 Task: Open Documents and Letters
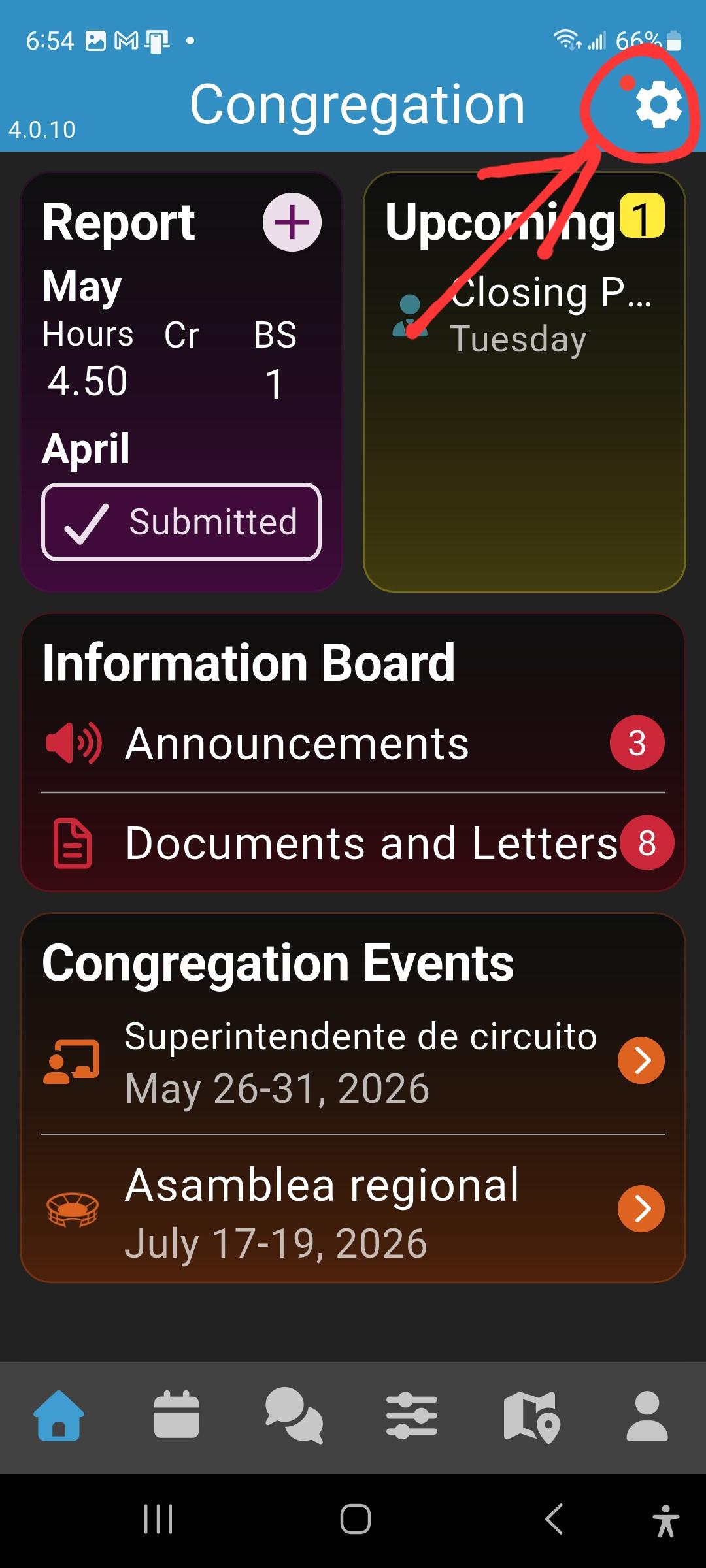[x=353, y=843]
